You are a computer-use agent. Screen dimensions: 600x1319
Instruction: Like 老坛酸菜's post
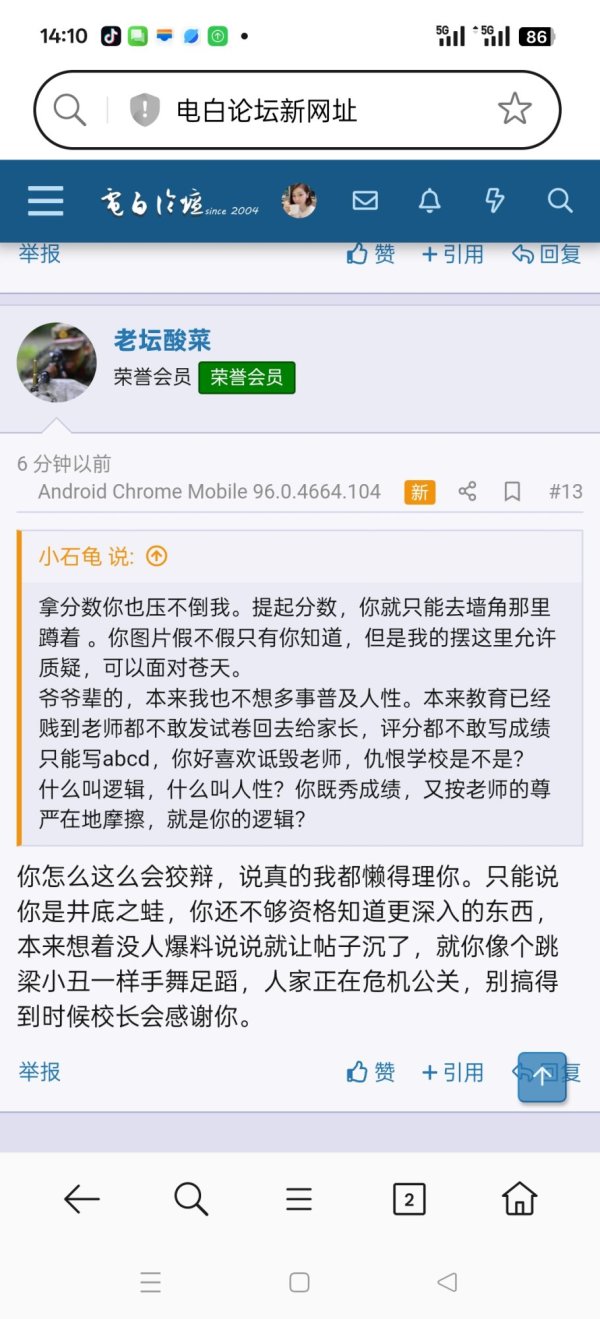[371, 1072]
